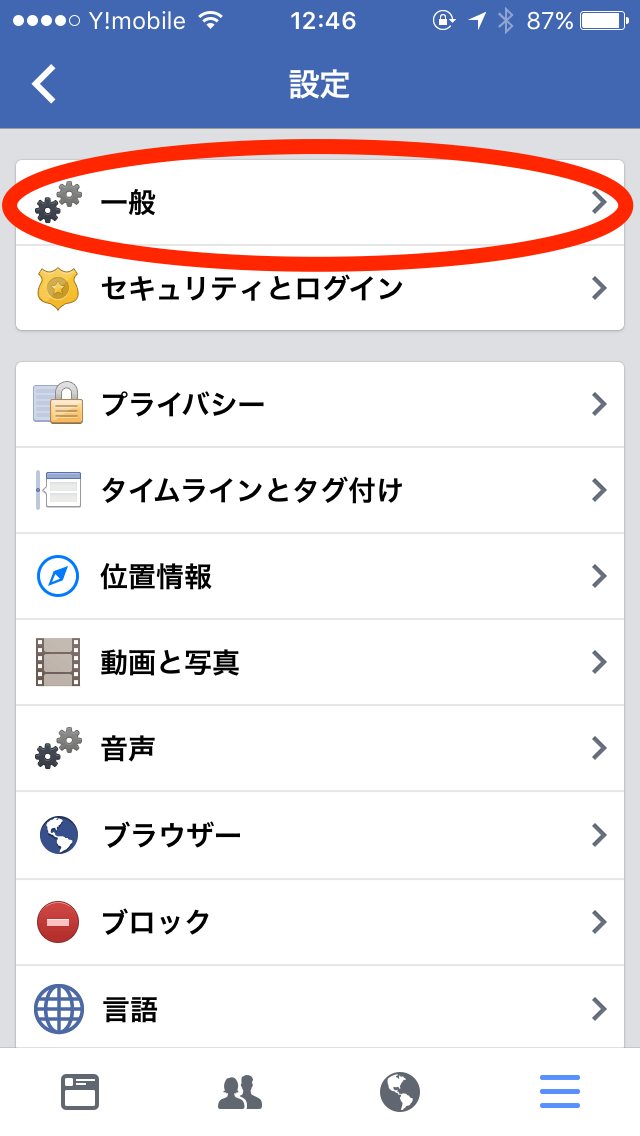Open the 一般 settings row
The width and height of the screenshot is (640, 1136).
click(x=320, y=202)
